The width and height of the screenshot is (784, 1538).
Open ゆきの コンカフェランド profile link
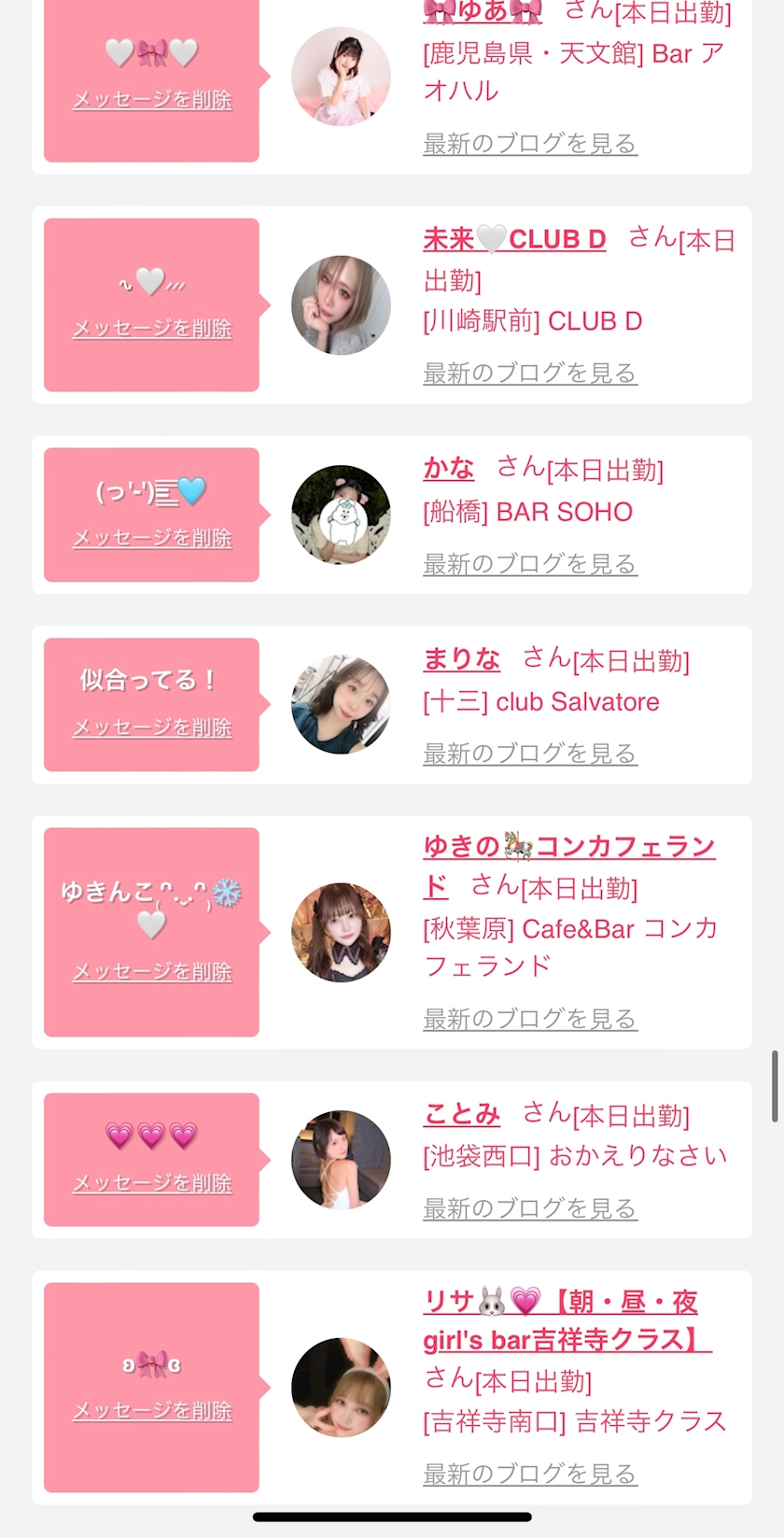click(568, 847)
